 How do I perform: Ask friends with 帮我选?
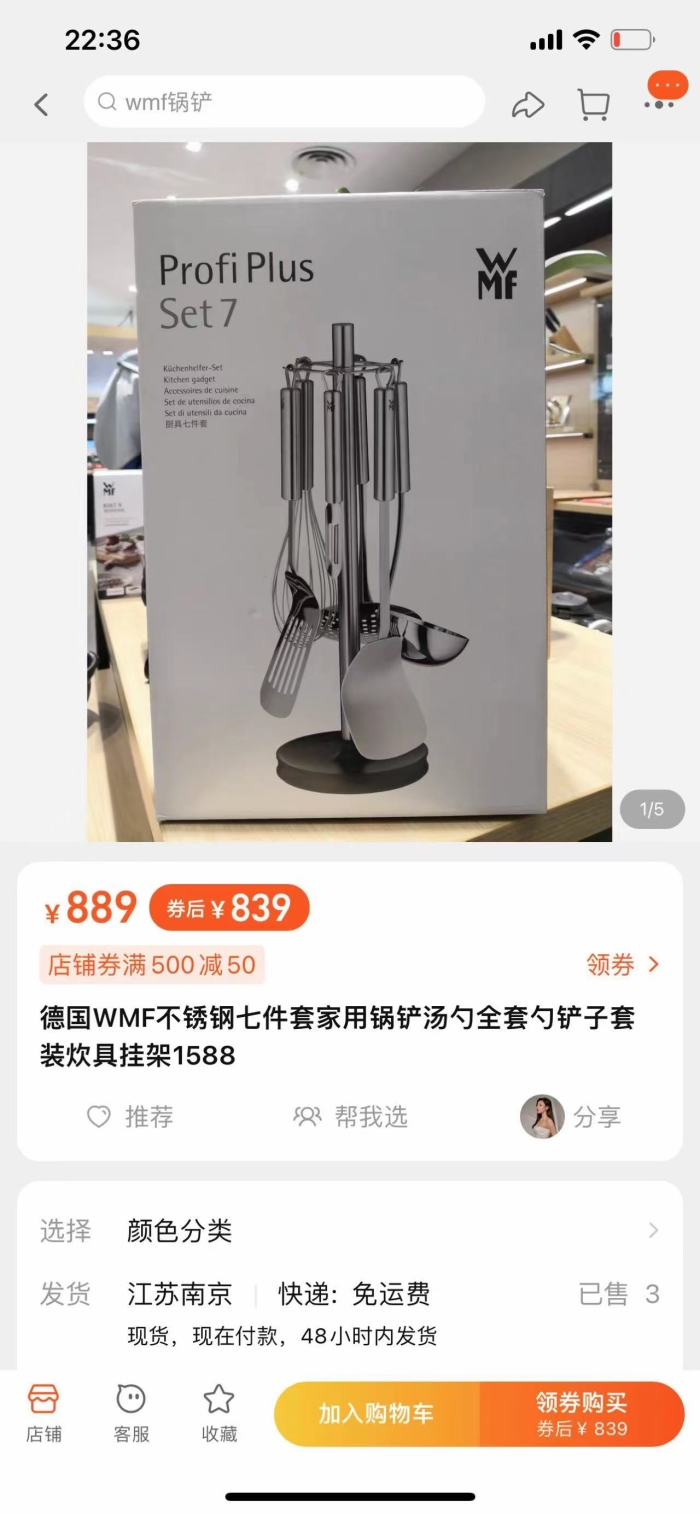350,1117
